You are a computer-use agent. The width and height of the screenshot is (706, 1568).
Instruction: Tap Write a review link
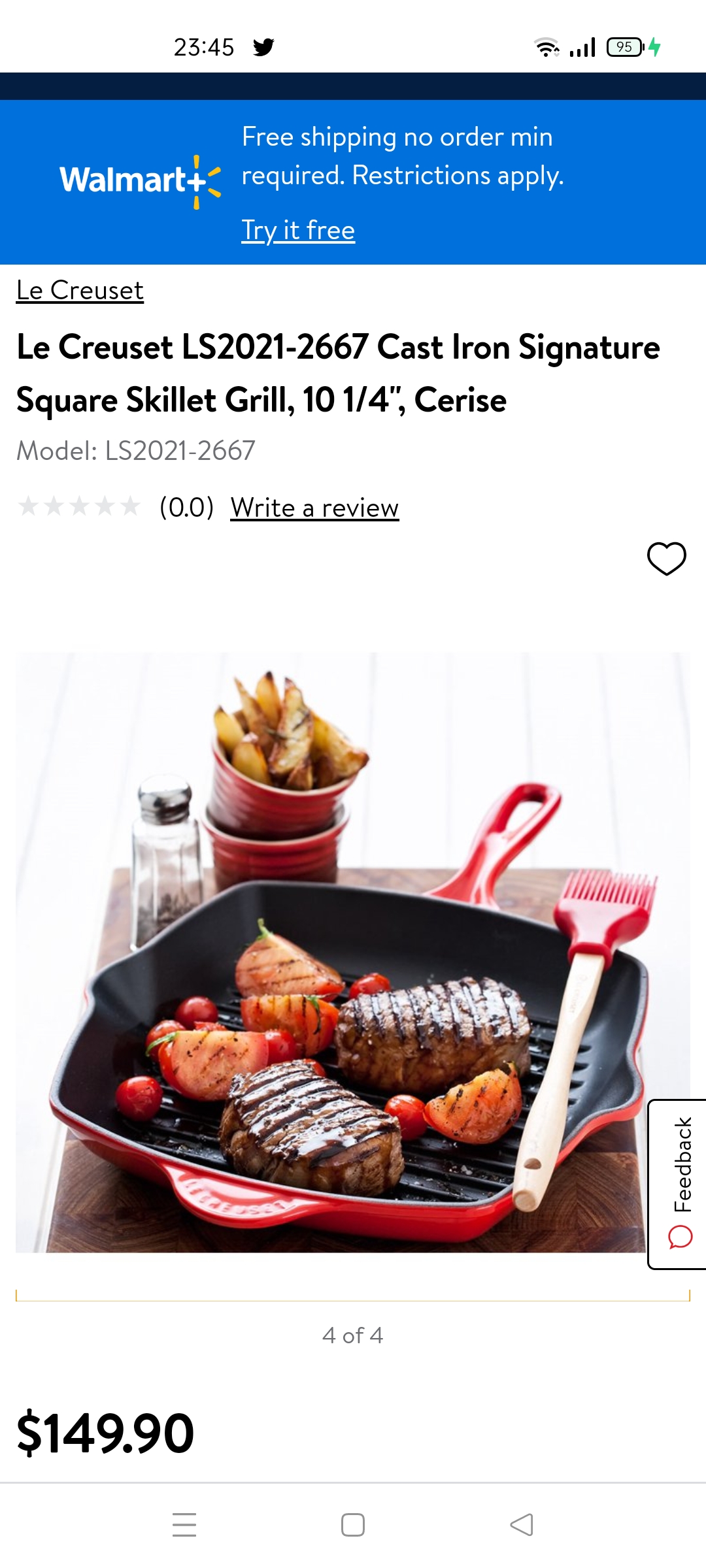tap(314, 508)
